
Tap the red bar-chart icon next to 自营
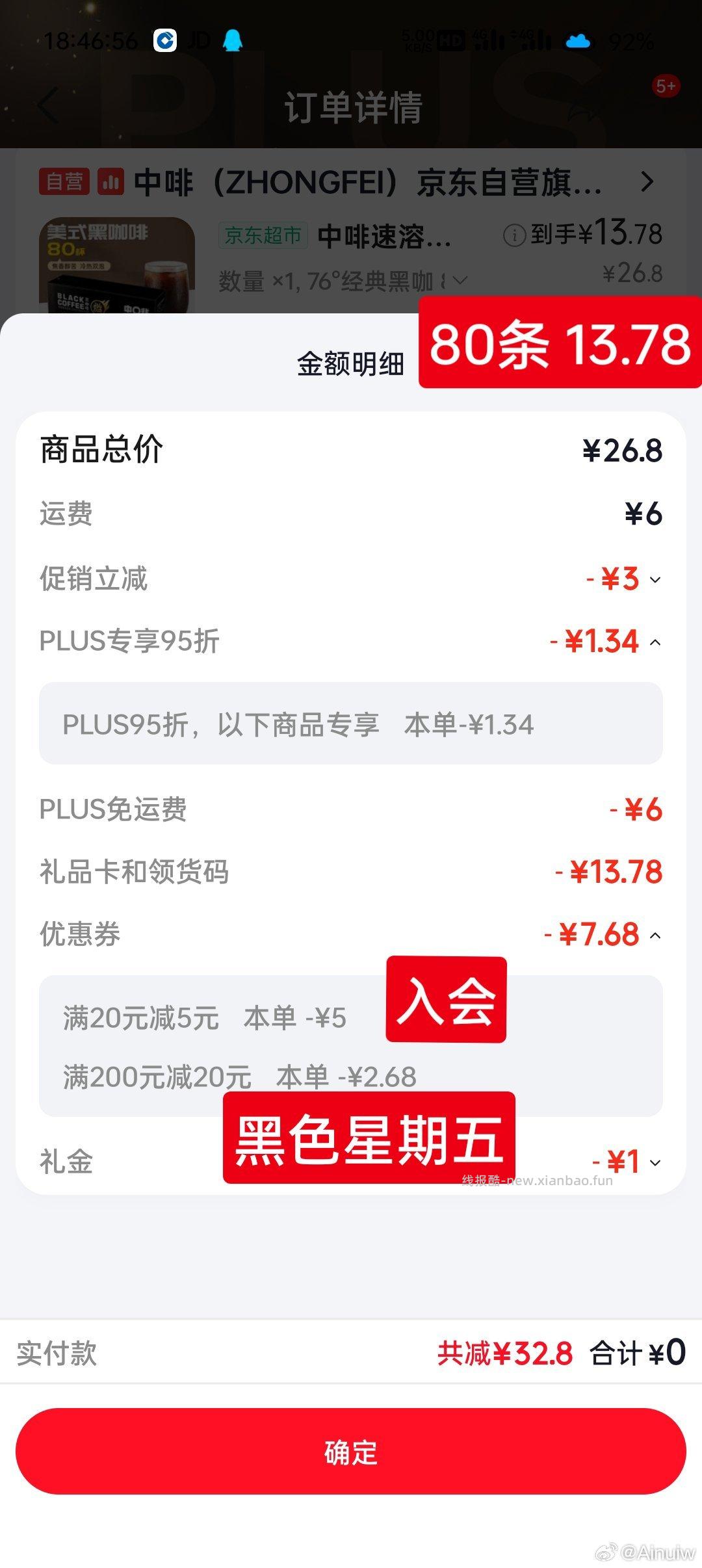(x=110, y=183)
